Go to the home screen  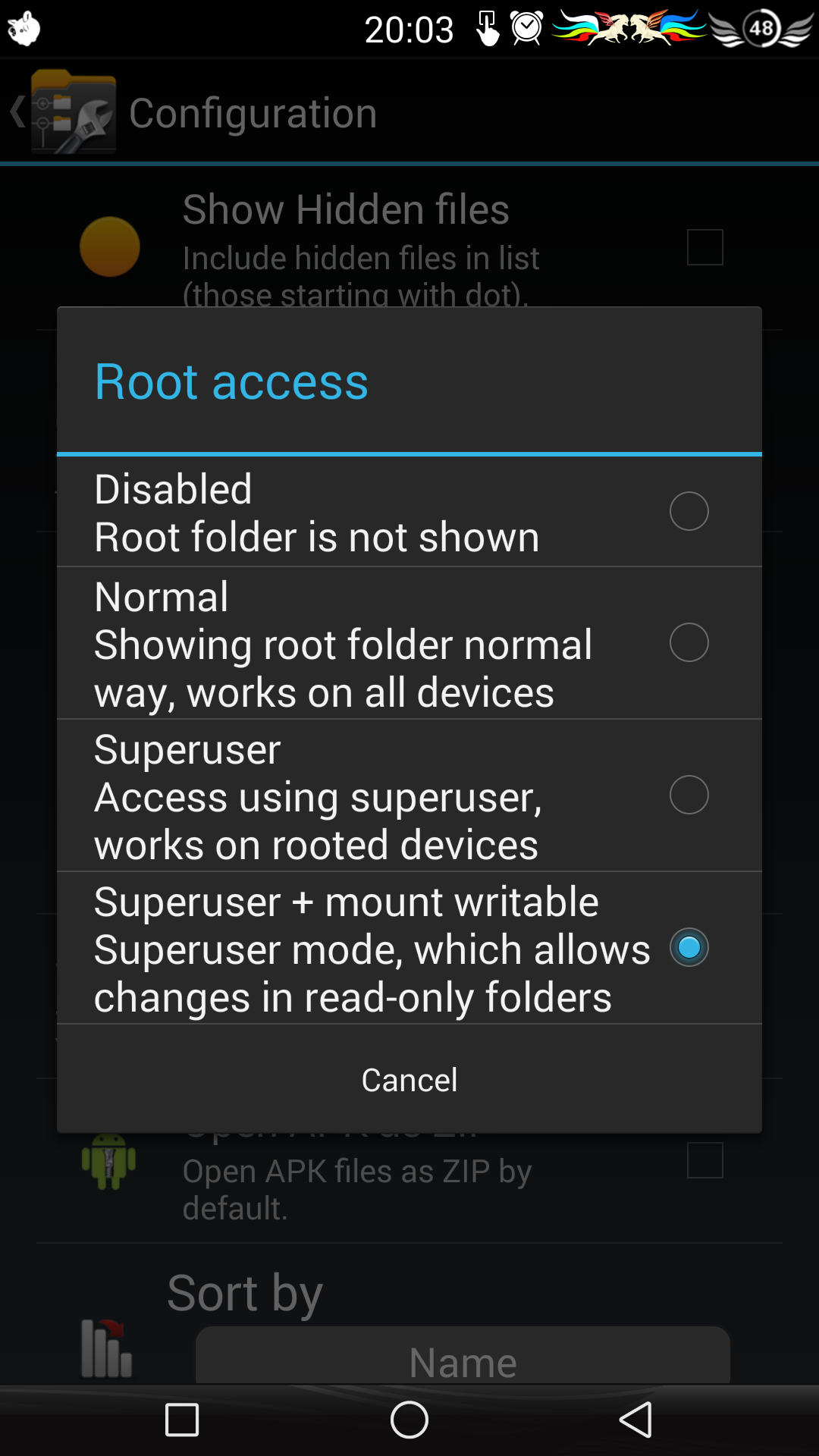coord(409,1420)
